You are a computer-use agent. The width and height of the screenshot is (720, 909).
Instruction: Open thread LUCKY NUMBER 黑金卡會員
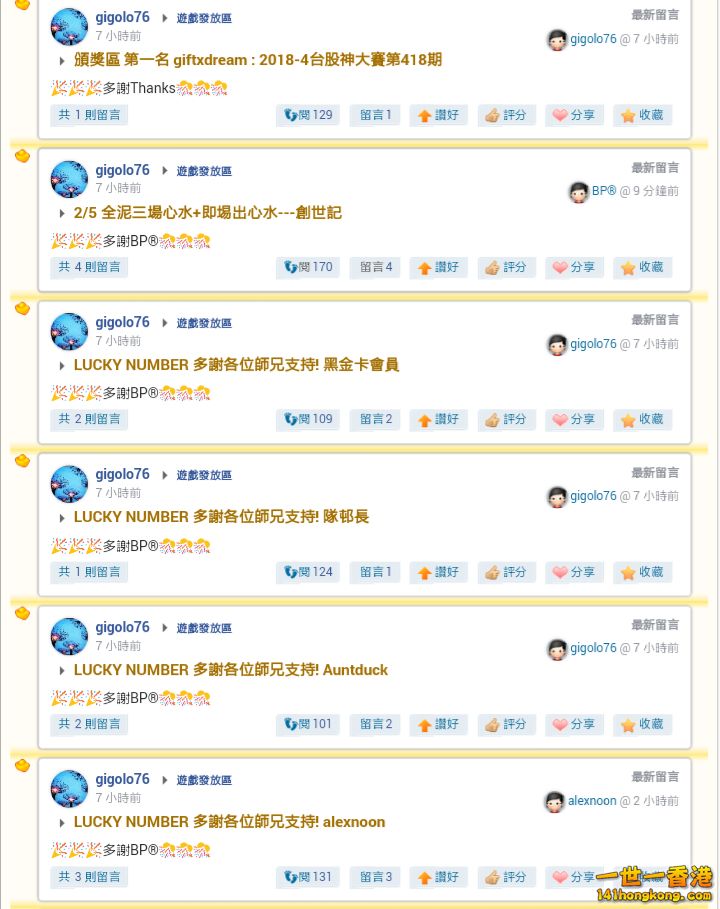click(x=236, y=365)
